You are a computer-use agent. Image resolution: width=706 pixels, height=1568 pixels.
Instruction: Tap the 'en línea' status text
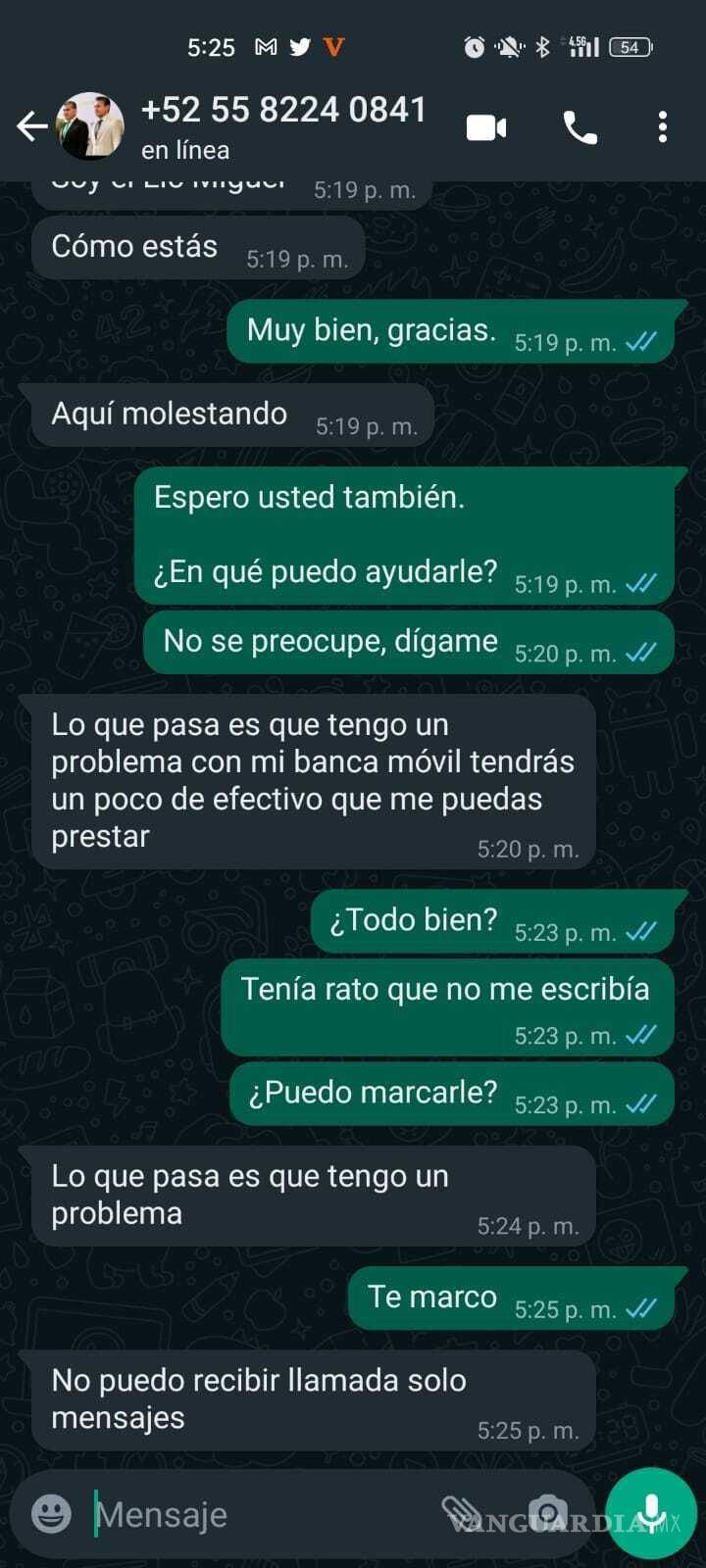coord(185,152)
